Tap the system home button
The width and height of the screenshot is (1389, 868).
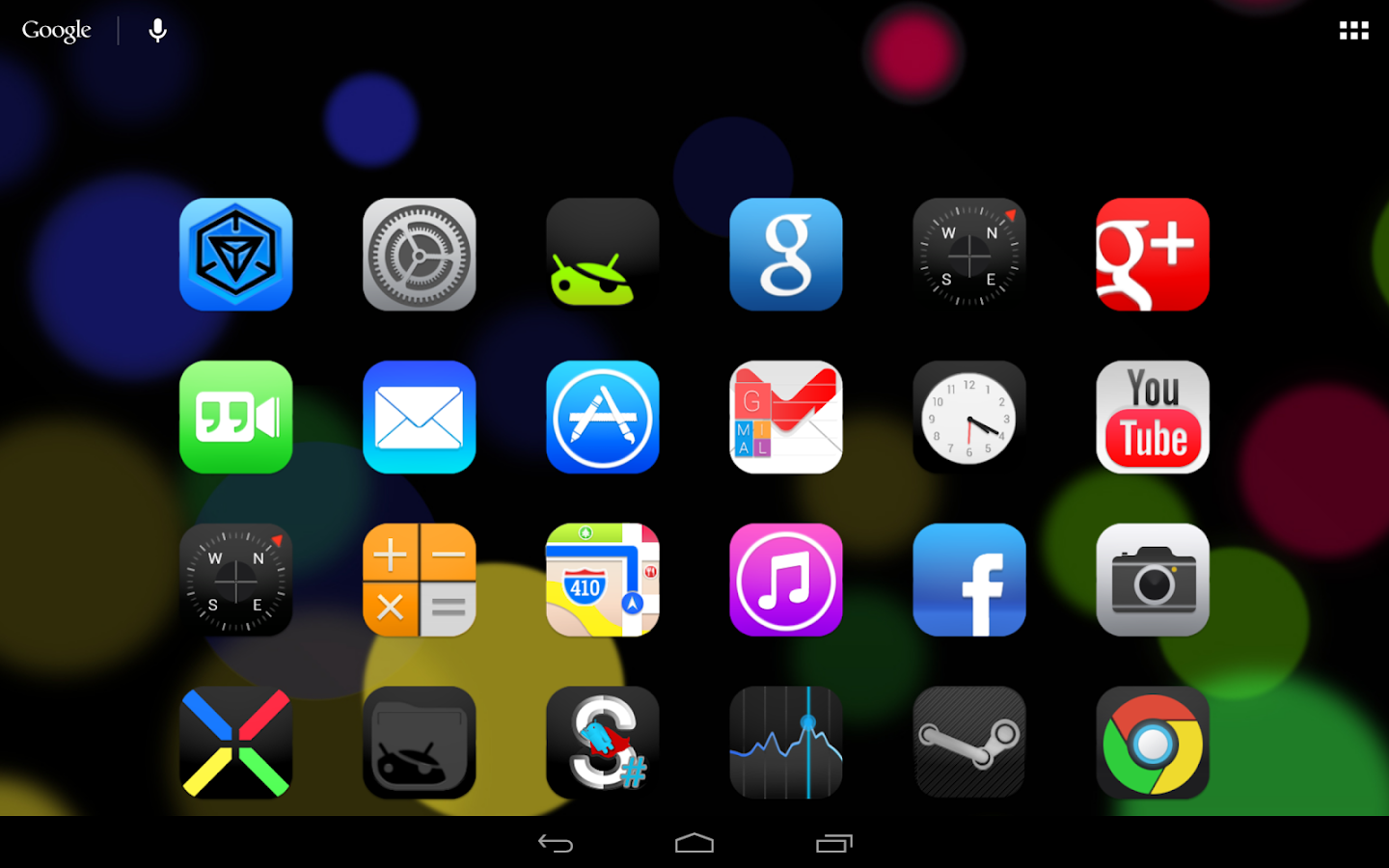pos(694,844)
